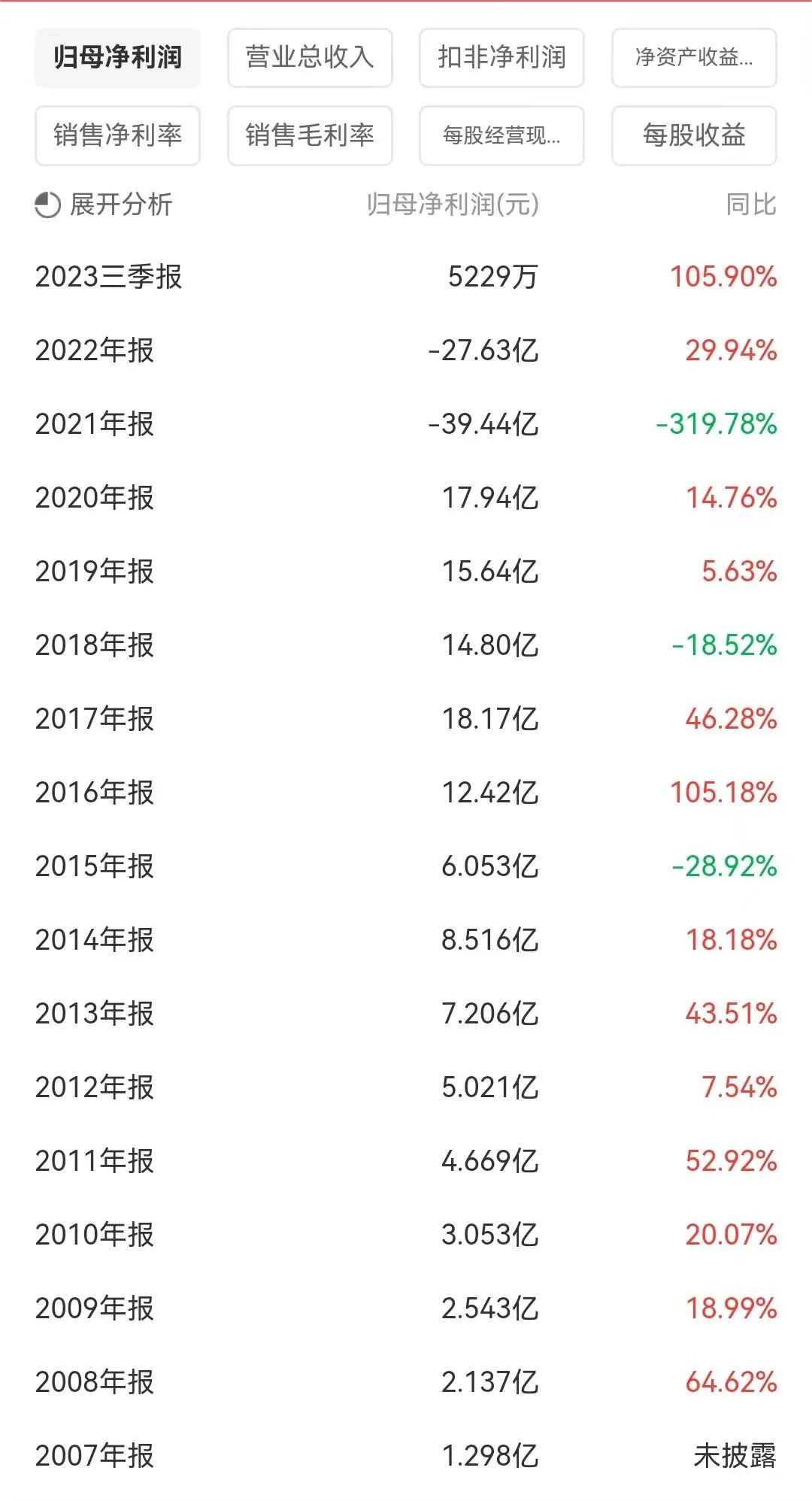This screenshot has width=812, height=1501.
Task: Tap the 每股经营现 chip
Action: pyautogui.click(x=501, y=135)
